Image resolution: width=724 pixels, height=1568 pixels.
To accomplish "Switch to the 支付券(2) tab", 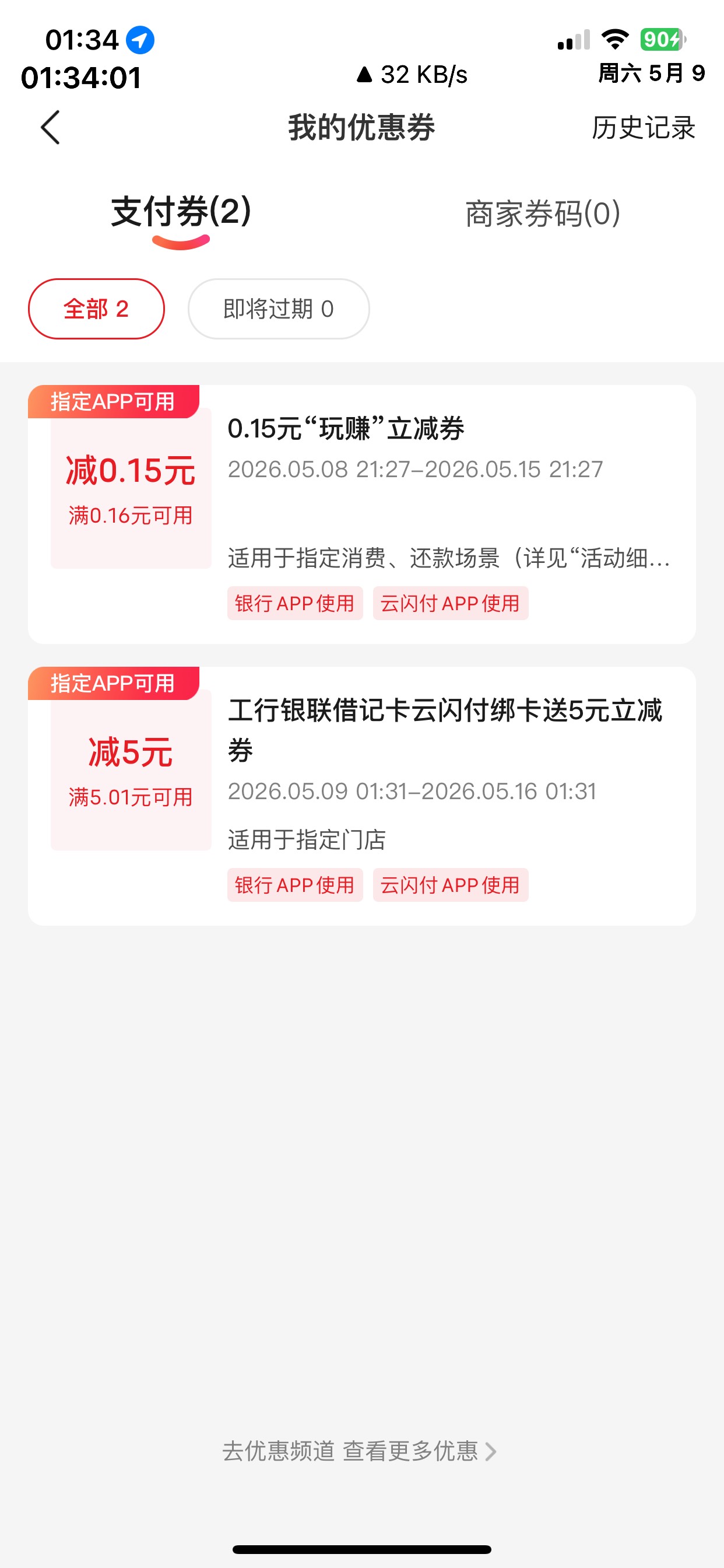I will point(181,212).
